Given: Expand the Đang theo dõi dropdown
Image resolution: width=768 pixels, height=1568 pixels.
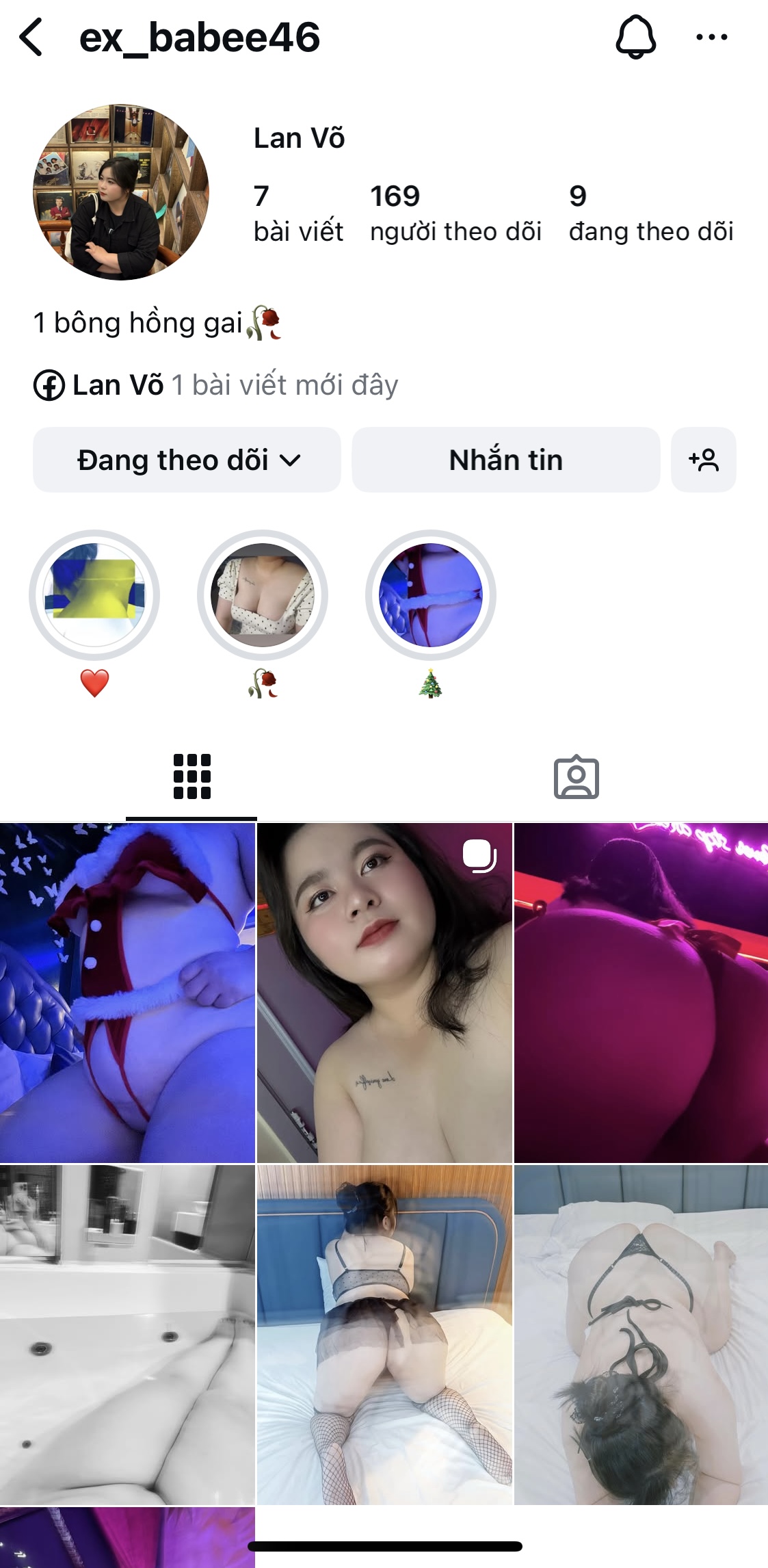Looking at the screenshot, I should [x=187, y=460].
